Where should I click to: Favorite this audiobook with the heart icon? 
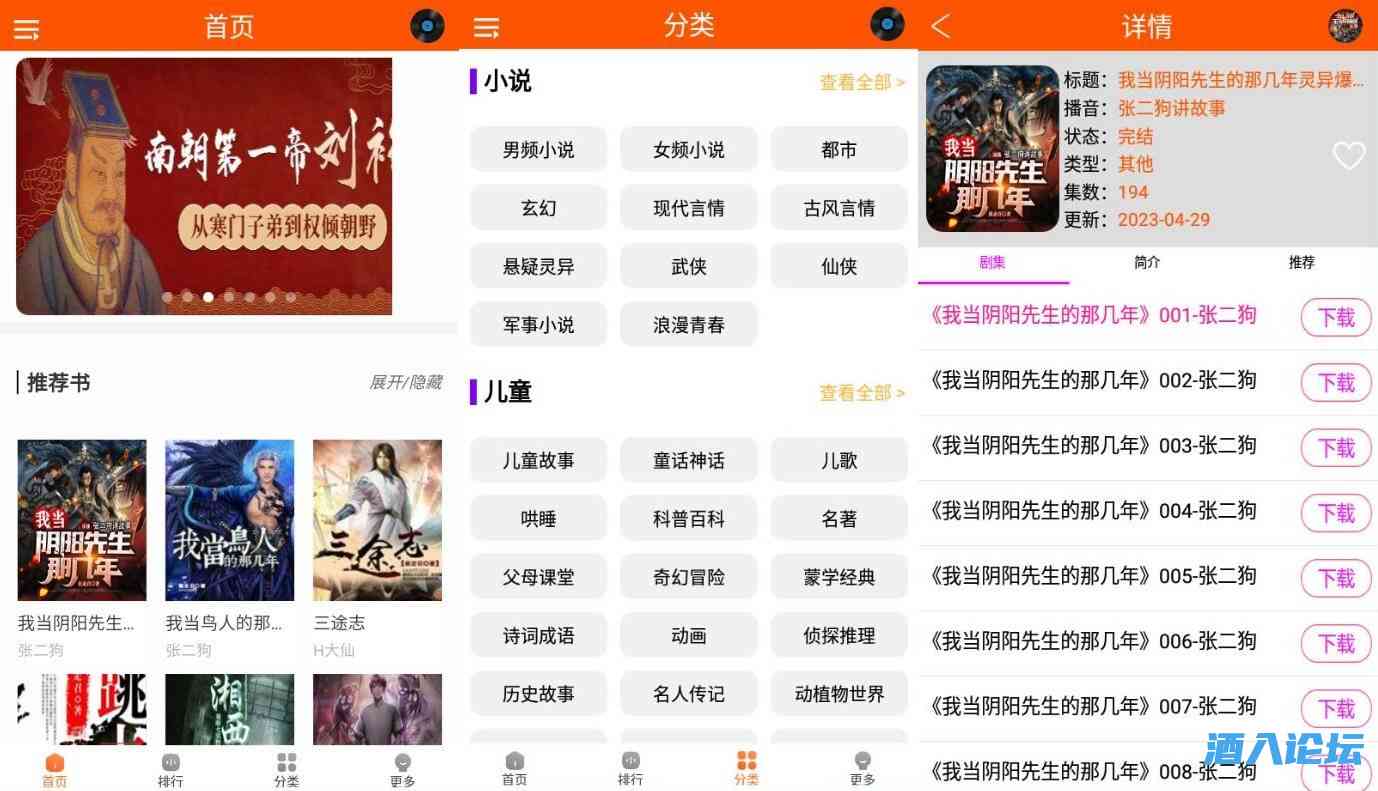pyautogui.click(x=1348, y=155)
